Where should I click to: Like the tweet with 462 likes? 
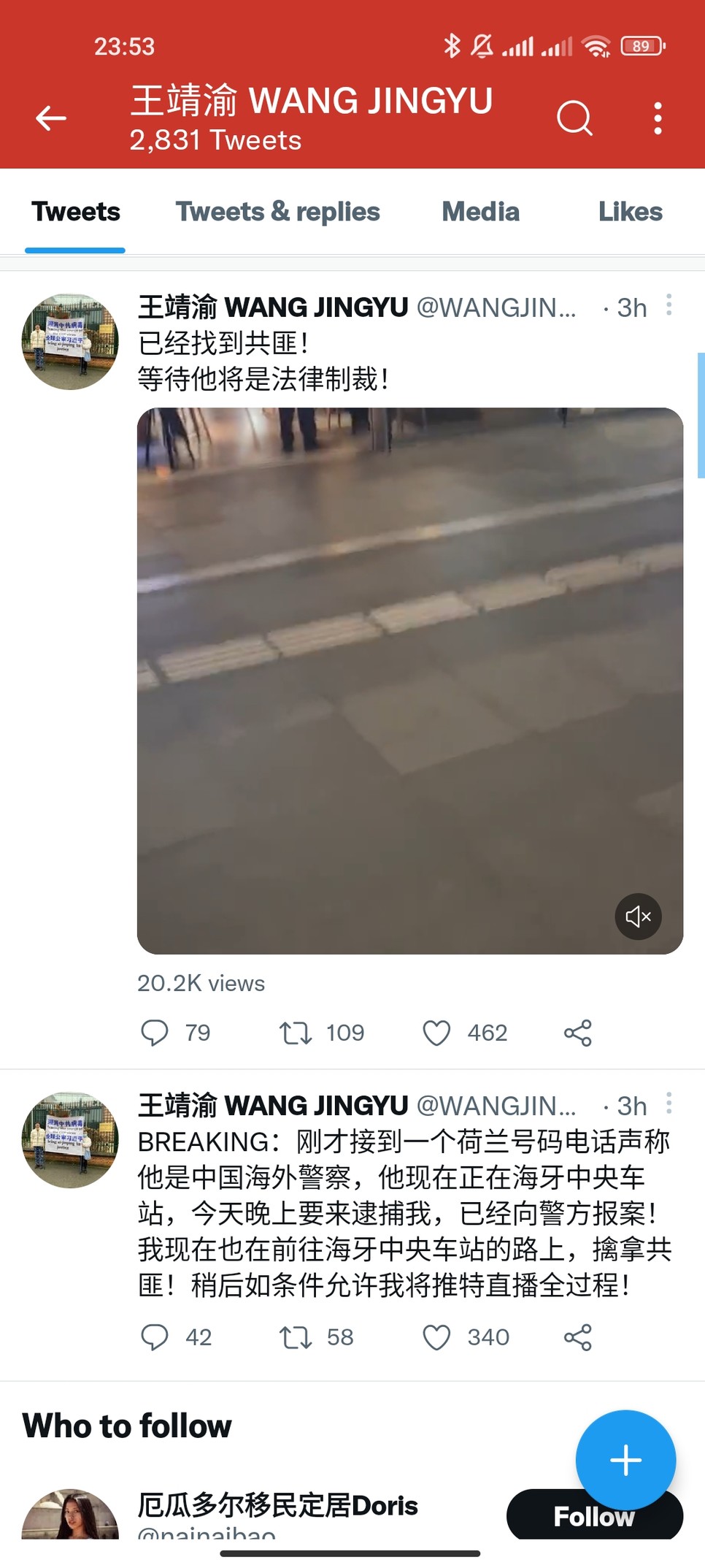click(436, 1033)
